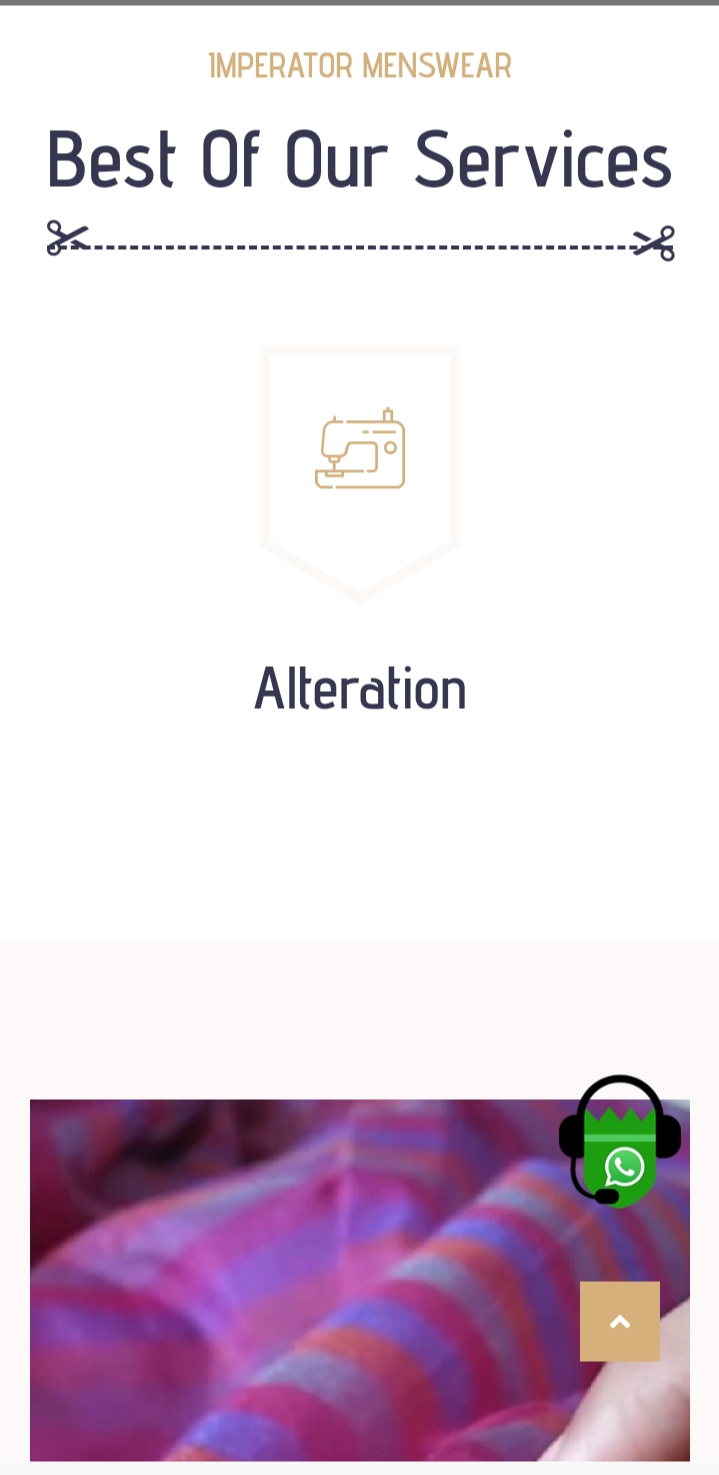
Task: Tap the back-to-top arrow button
Action: coord(620,1321)
